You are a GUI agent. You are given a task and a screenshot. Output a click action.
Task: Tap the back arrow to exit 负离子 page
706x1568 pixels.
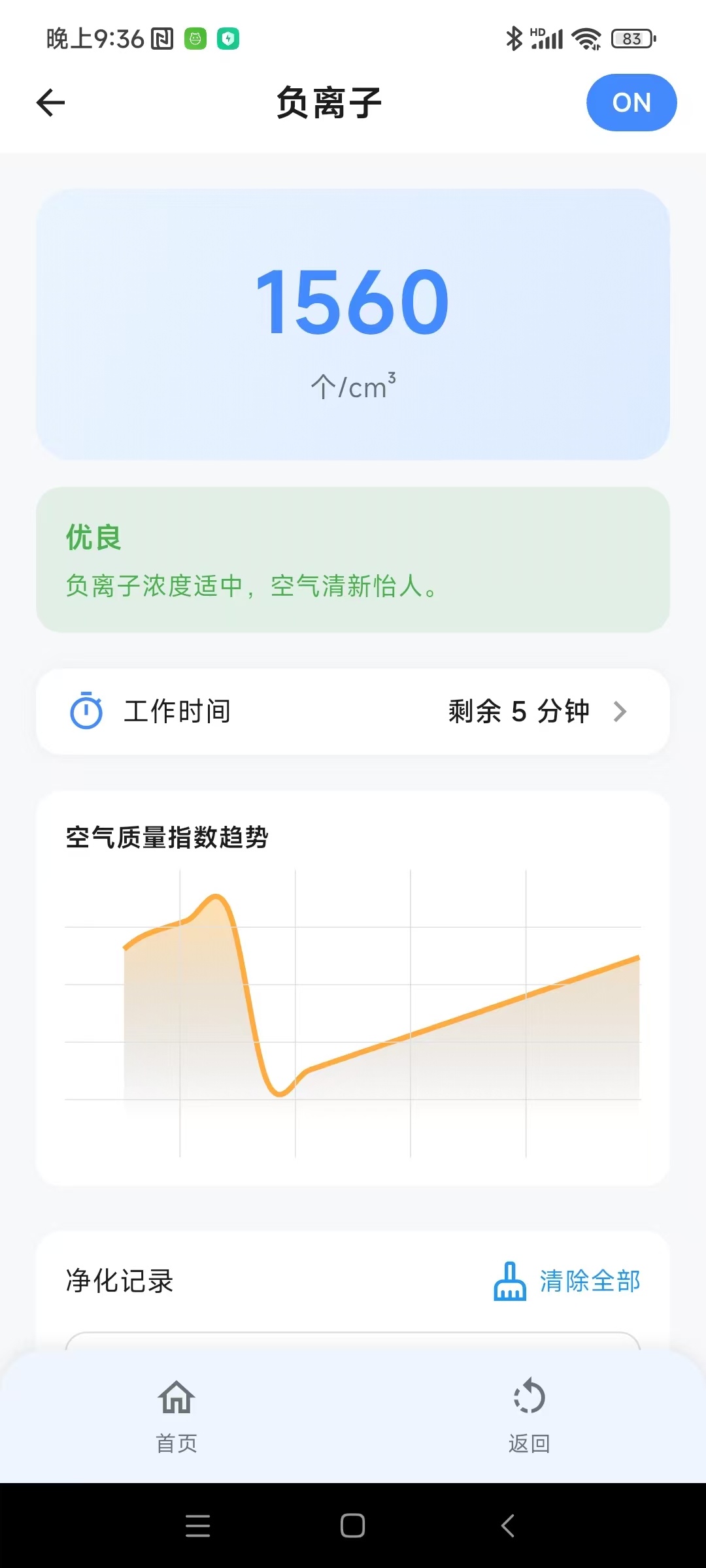click(x=50, y=103)
